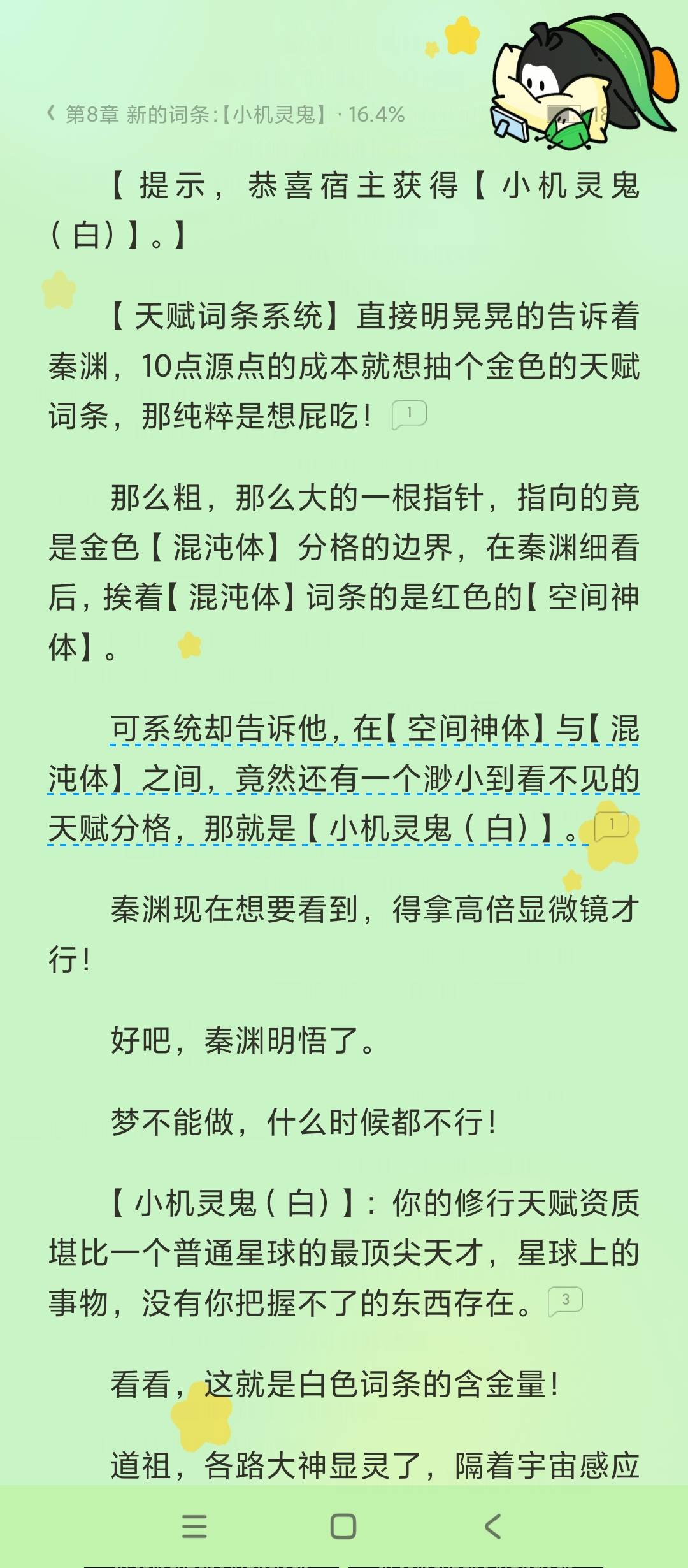688x1568 pixels.
Task: Tap the system back button
Action: pyautogui.click(x=493, y=1527)
